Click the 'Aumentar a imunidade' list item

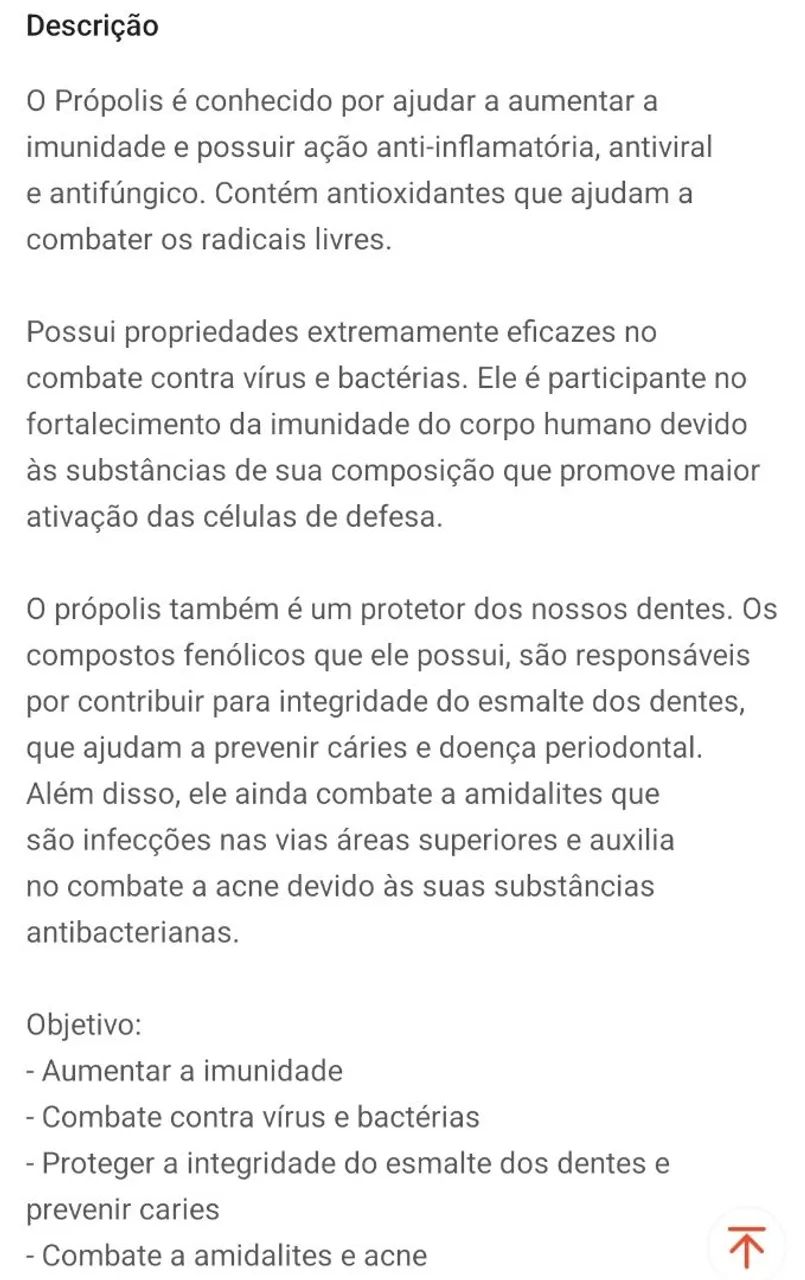[x=187, y=1070]
